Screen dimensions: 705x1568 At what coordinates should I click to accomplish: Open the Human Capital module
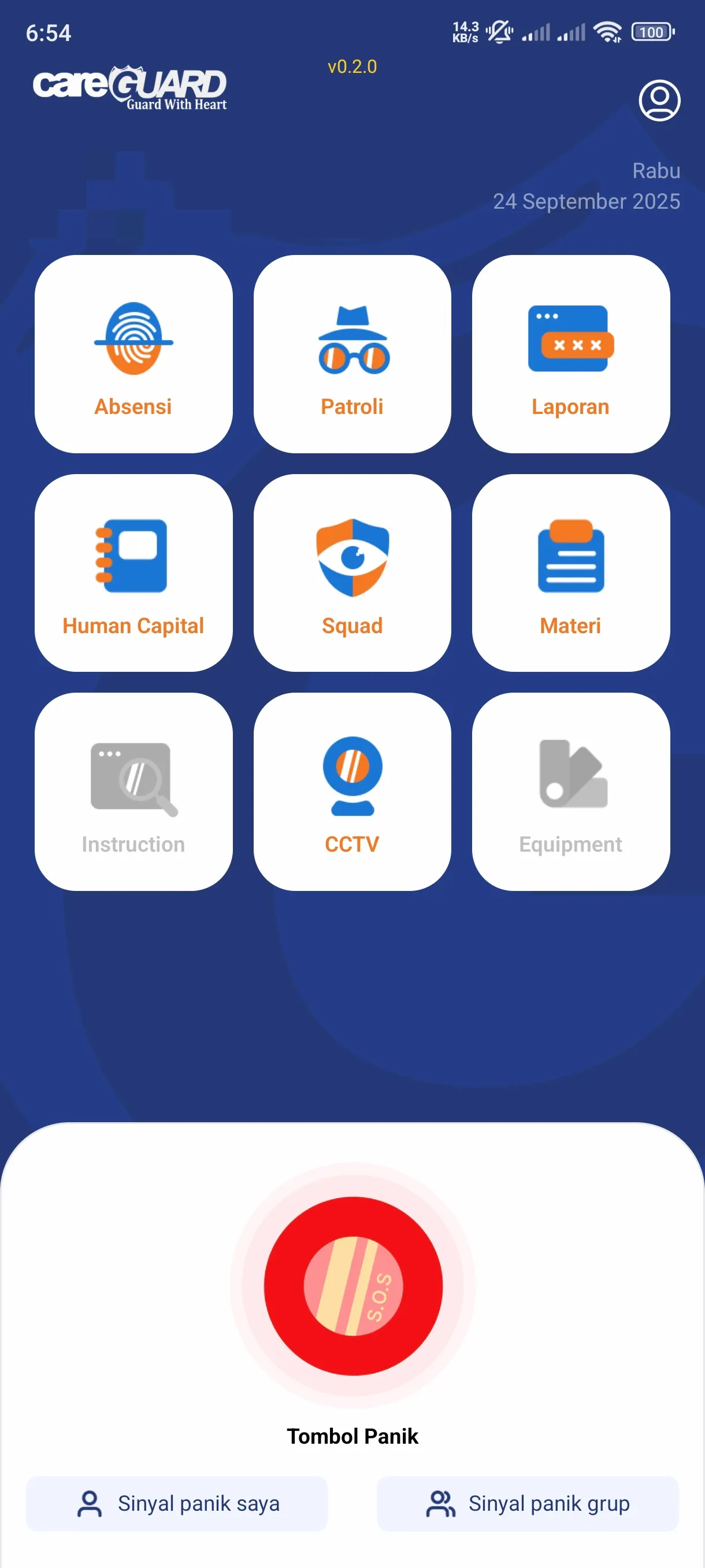pos(132,572)
